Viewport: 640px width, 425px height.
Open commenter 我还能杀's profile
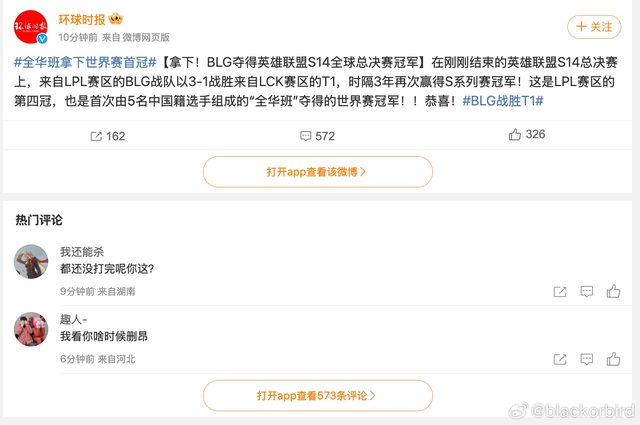pos(32,263)
